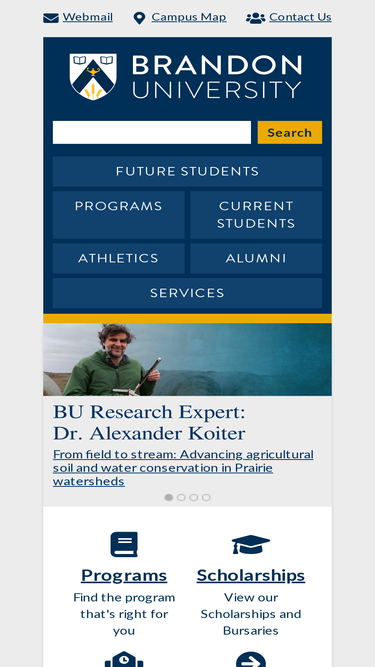The width and height of the screenshot is (375, 667).
Task: Jump to the fourth carousel slide dot
Action: click(x=206, y=497)
